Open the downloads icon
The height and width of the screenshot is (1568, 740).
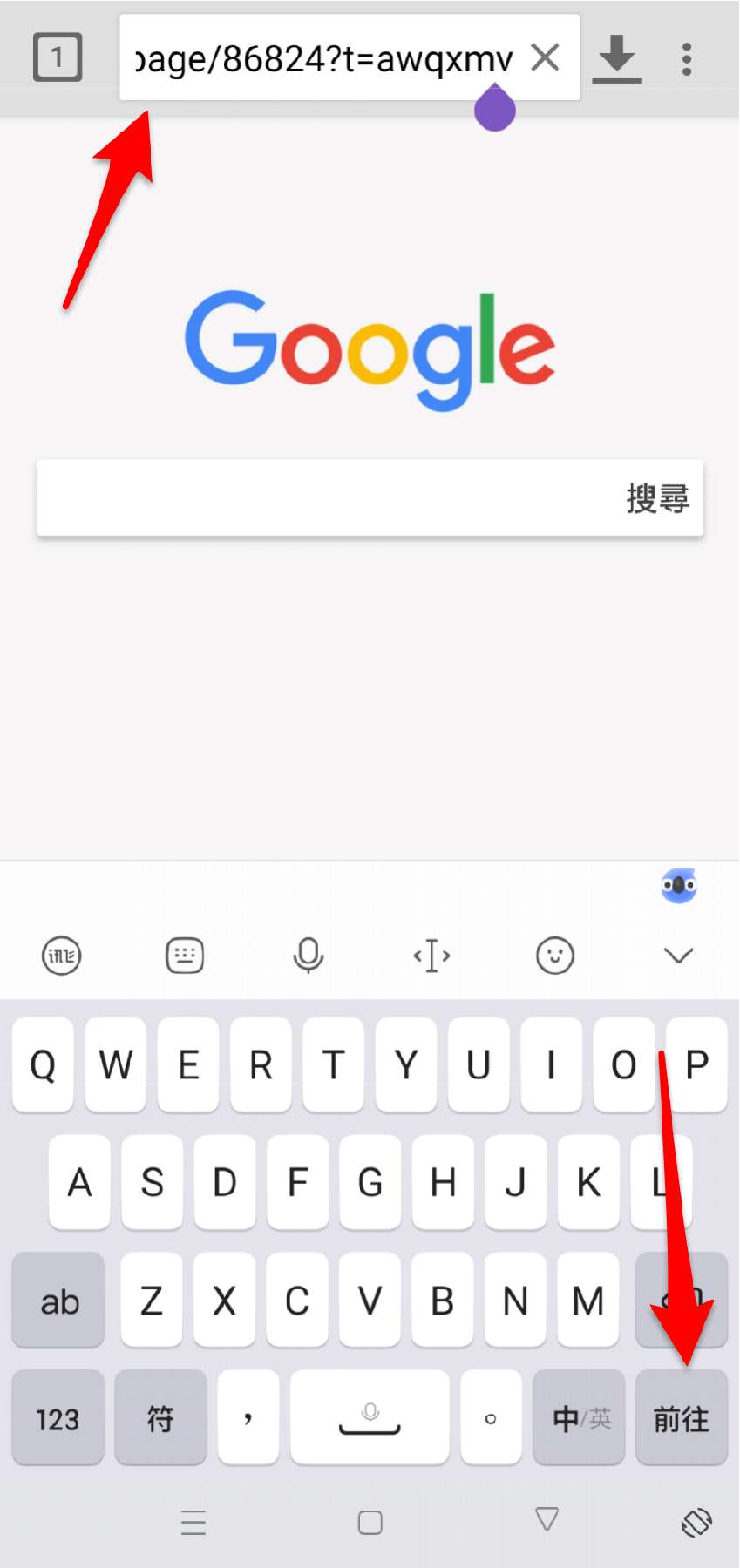(617, 58)
